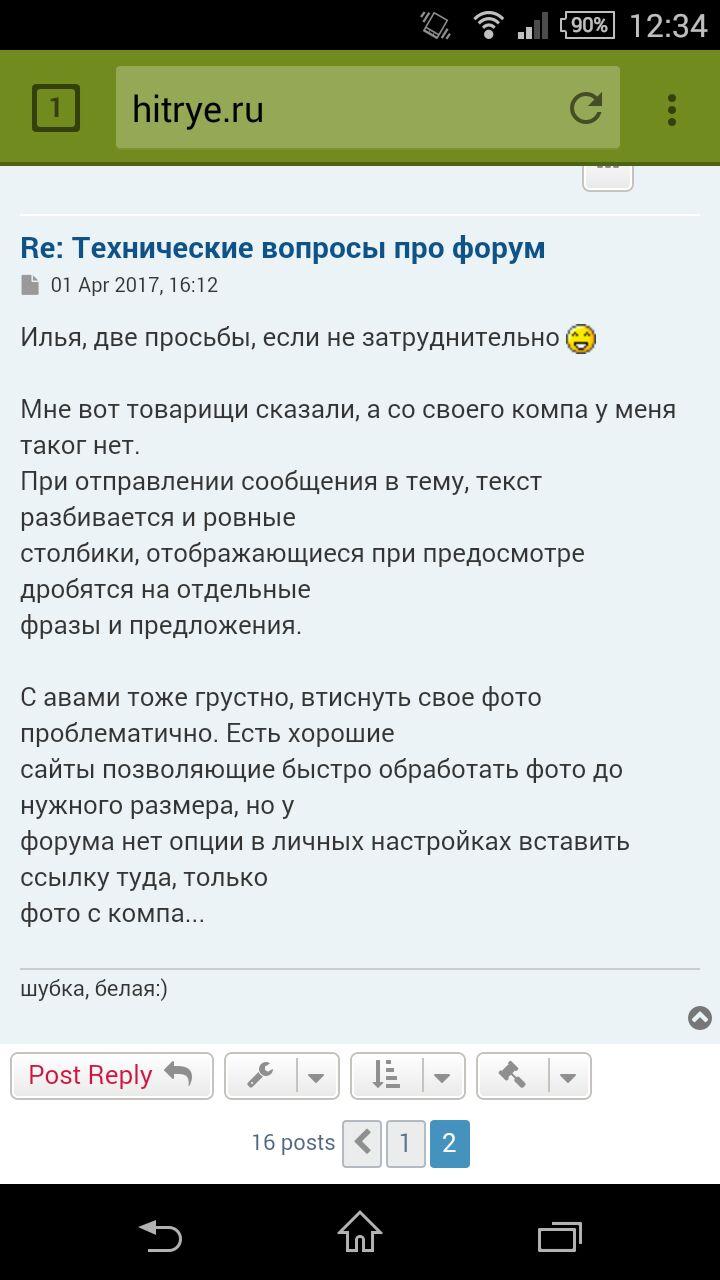Open the browser tabs counter
The height and width of the screenshot is (1280, 720).
(55, 108)
